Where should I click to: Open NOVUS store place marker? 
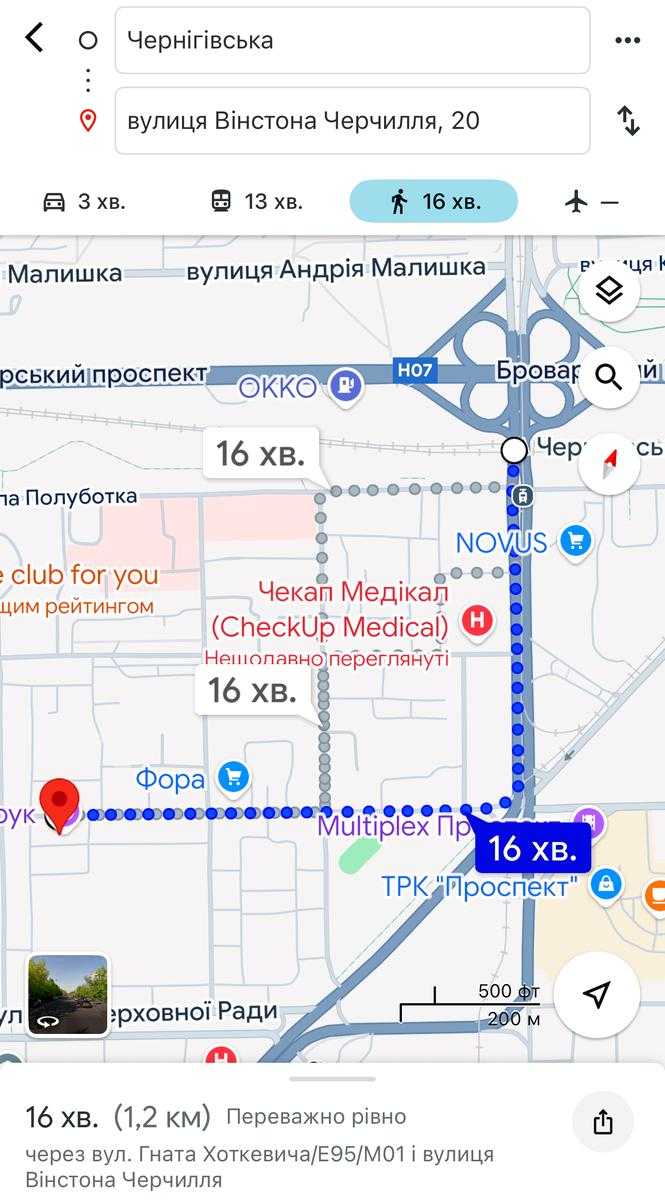pyautogui.click(x=575, y=542)
